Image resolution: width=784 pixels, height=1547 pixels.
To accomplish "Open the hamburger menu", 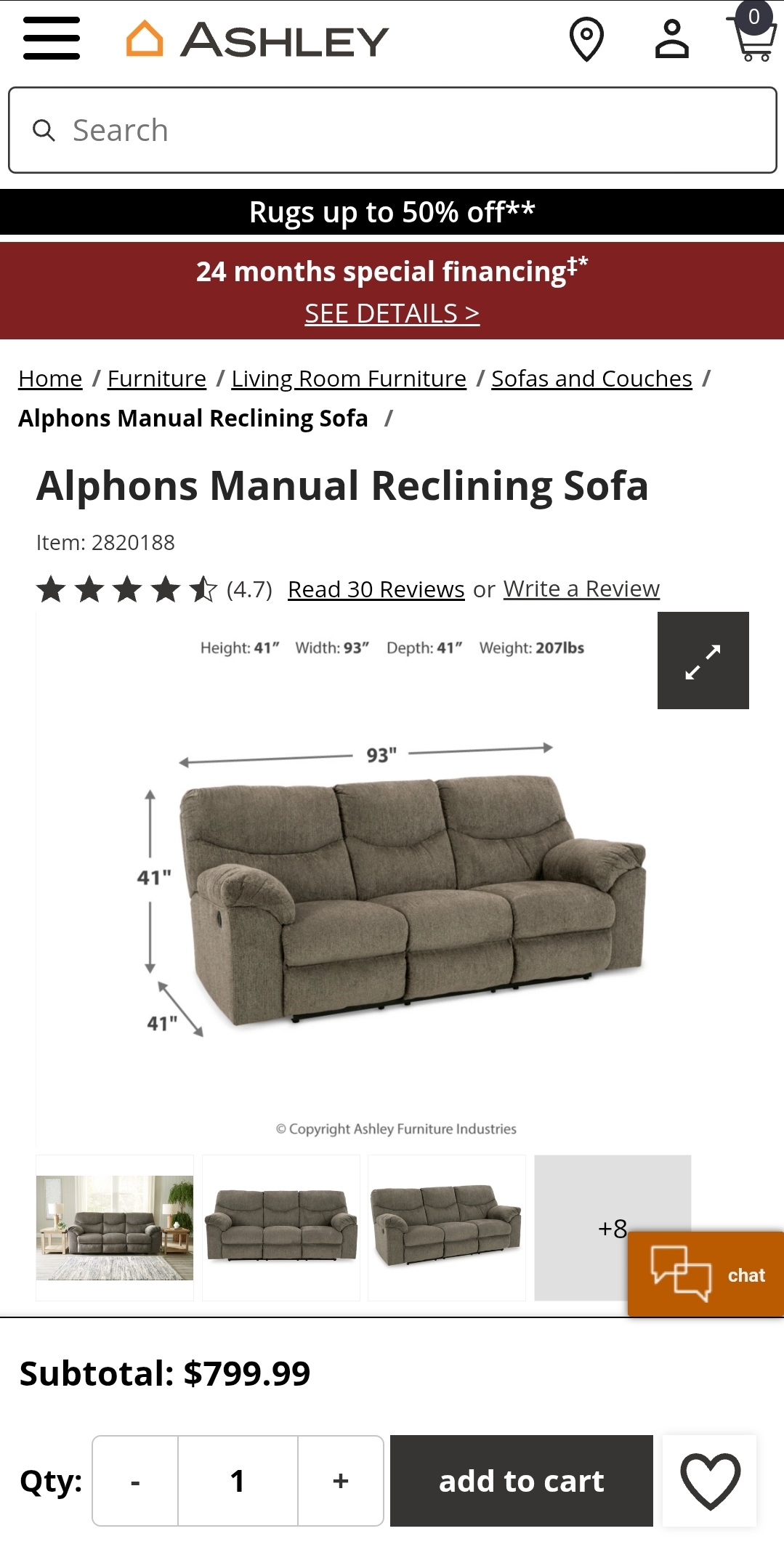I will click(51, 38).
